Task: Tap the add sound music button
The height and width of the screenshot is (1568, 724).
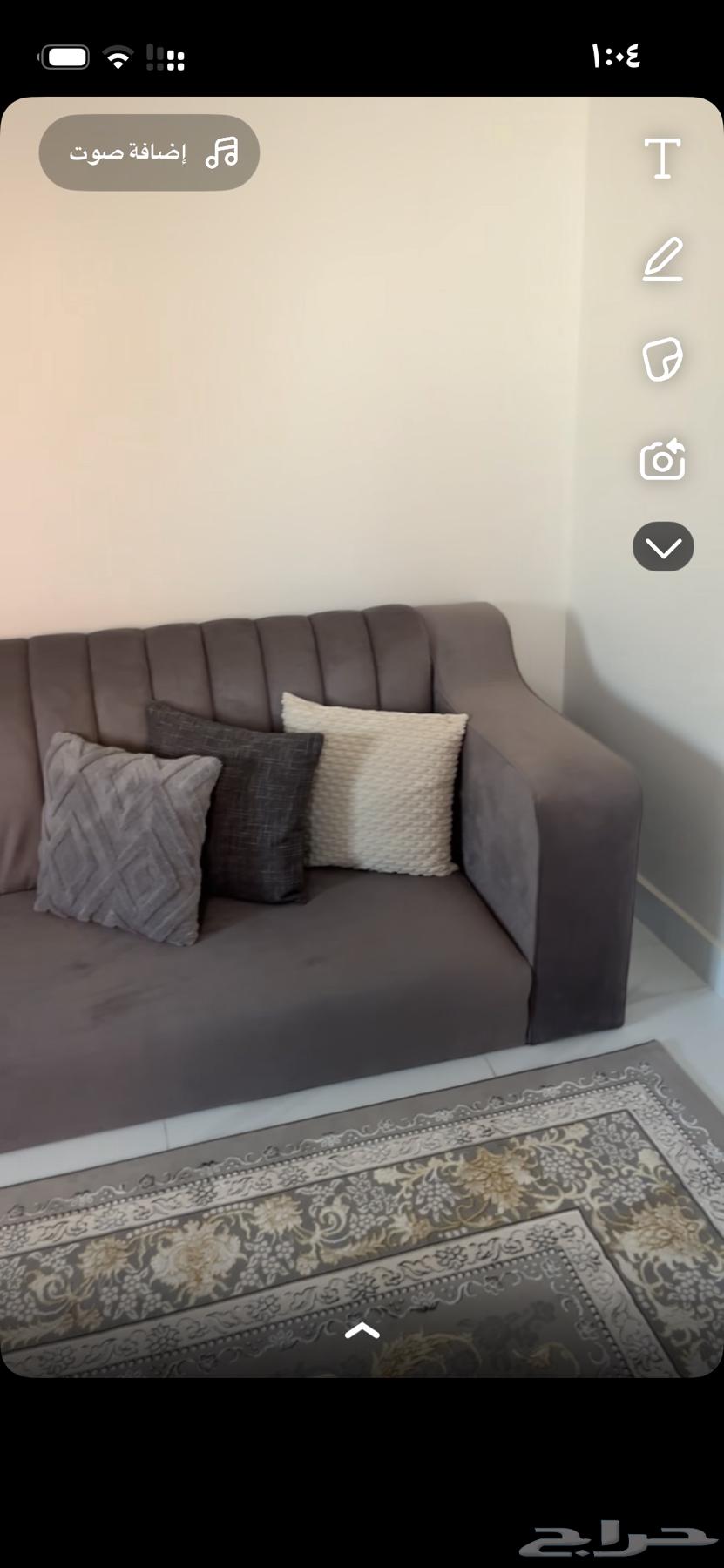Action: click(x=149, y=152)
